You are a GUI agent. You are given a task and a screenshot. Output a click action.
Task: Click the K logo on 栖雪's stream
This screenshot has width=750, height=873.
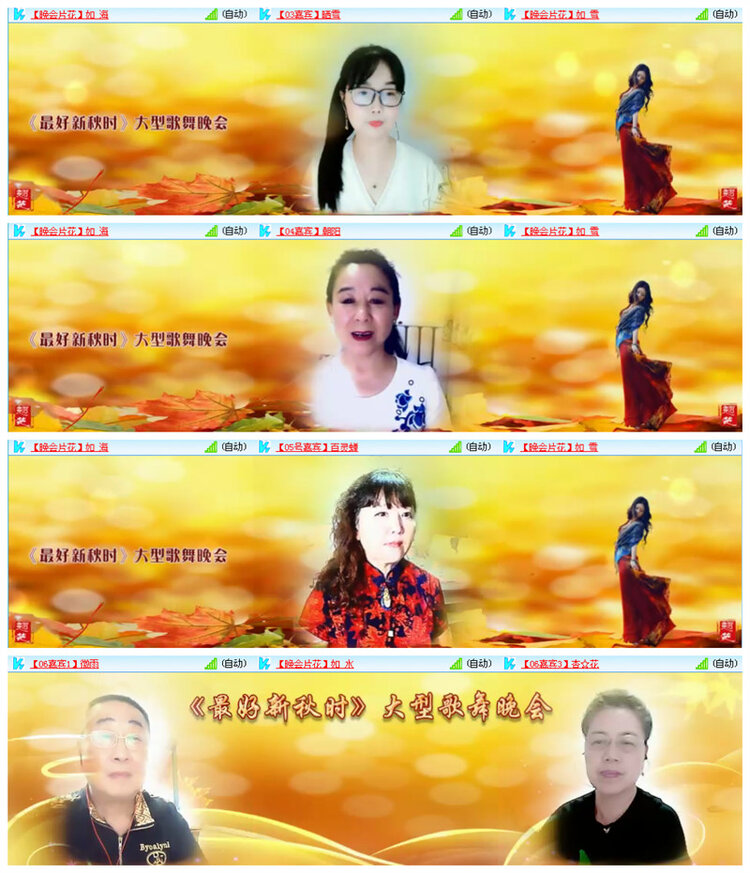coord(263,14)
